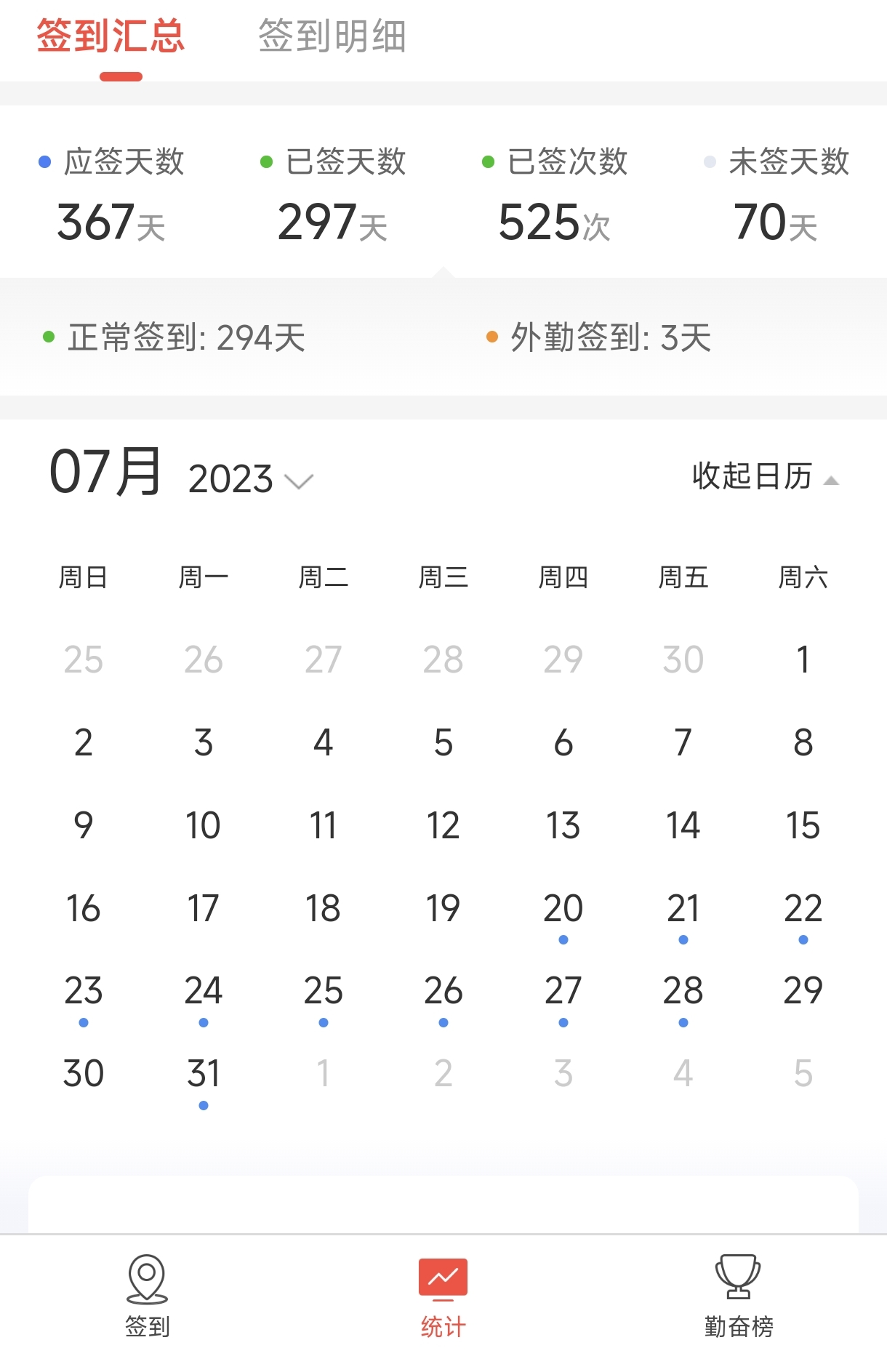This screenshot has width=887, height=1372.
Task: Select July 31 on the calendar
Action: point(204,1075)
